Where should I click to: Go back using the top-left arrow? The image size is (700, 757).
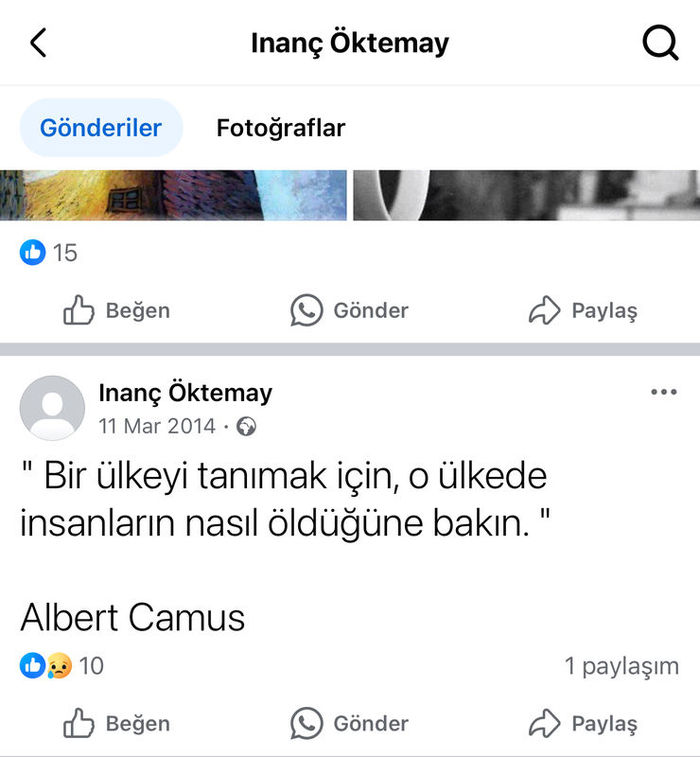pyautogui.click(x=38, y=43)
